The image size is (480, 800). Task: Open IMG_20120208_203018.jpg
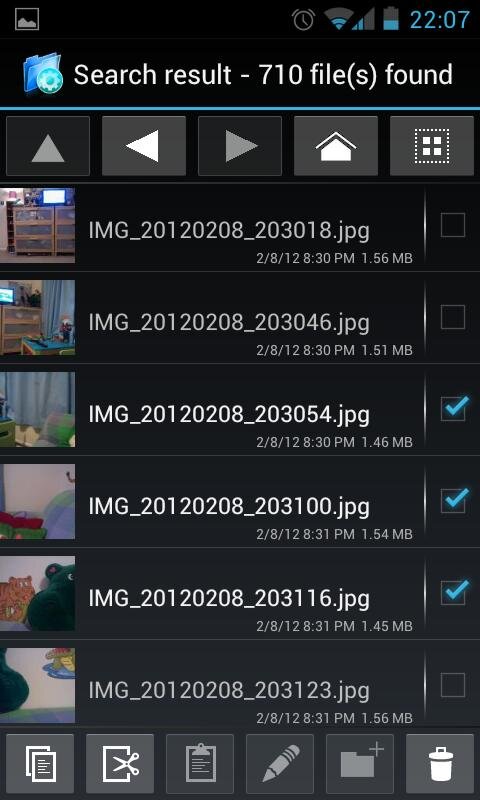click(212, 226)
